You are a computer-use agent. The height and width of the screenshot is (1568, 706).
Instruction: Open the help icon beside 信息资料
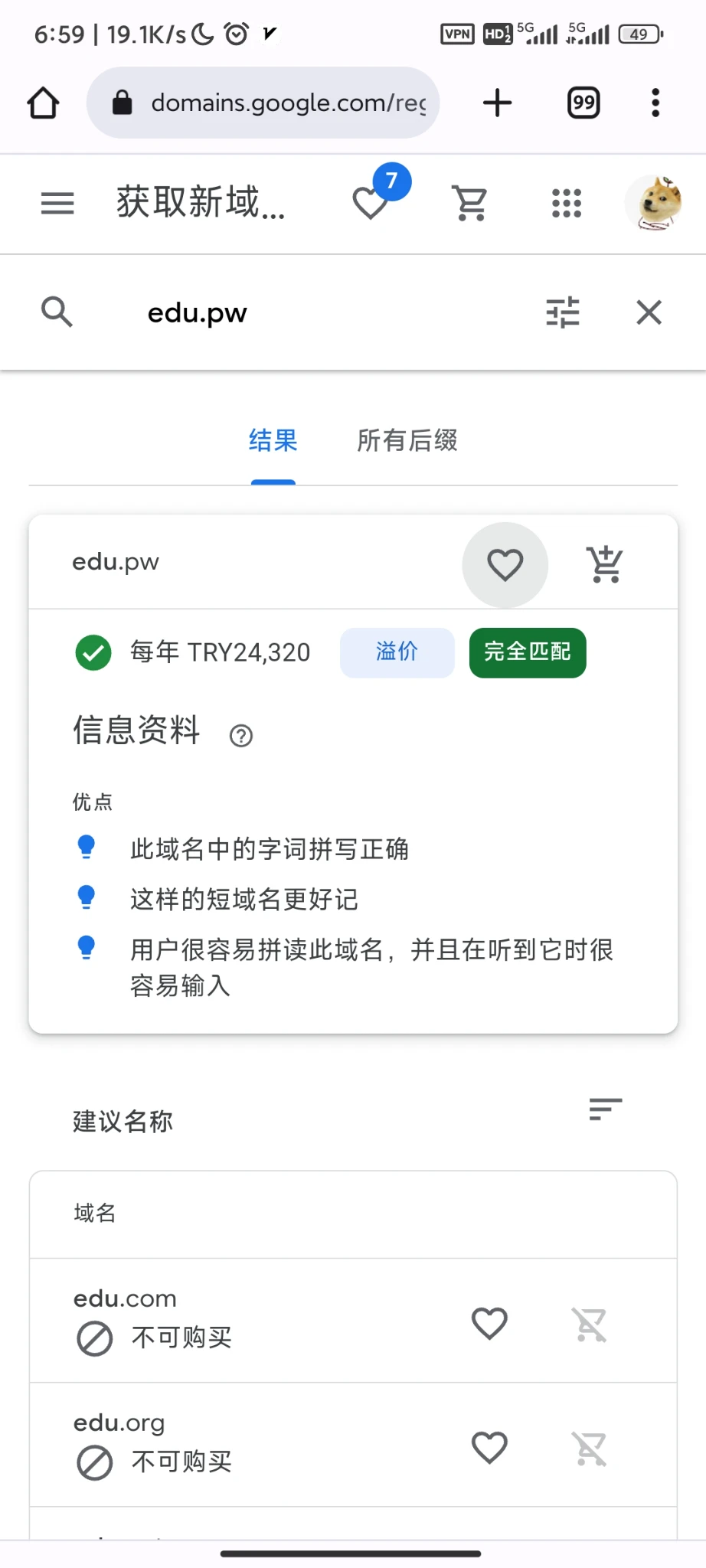pos(241,736)
